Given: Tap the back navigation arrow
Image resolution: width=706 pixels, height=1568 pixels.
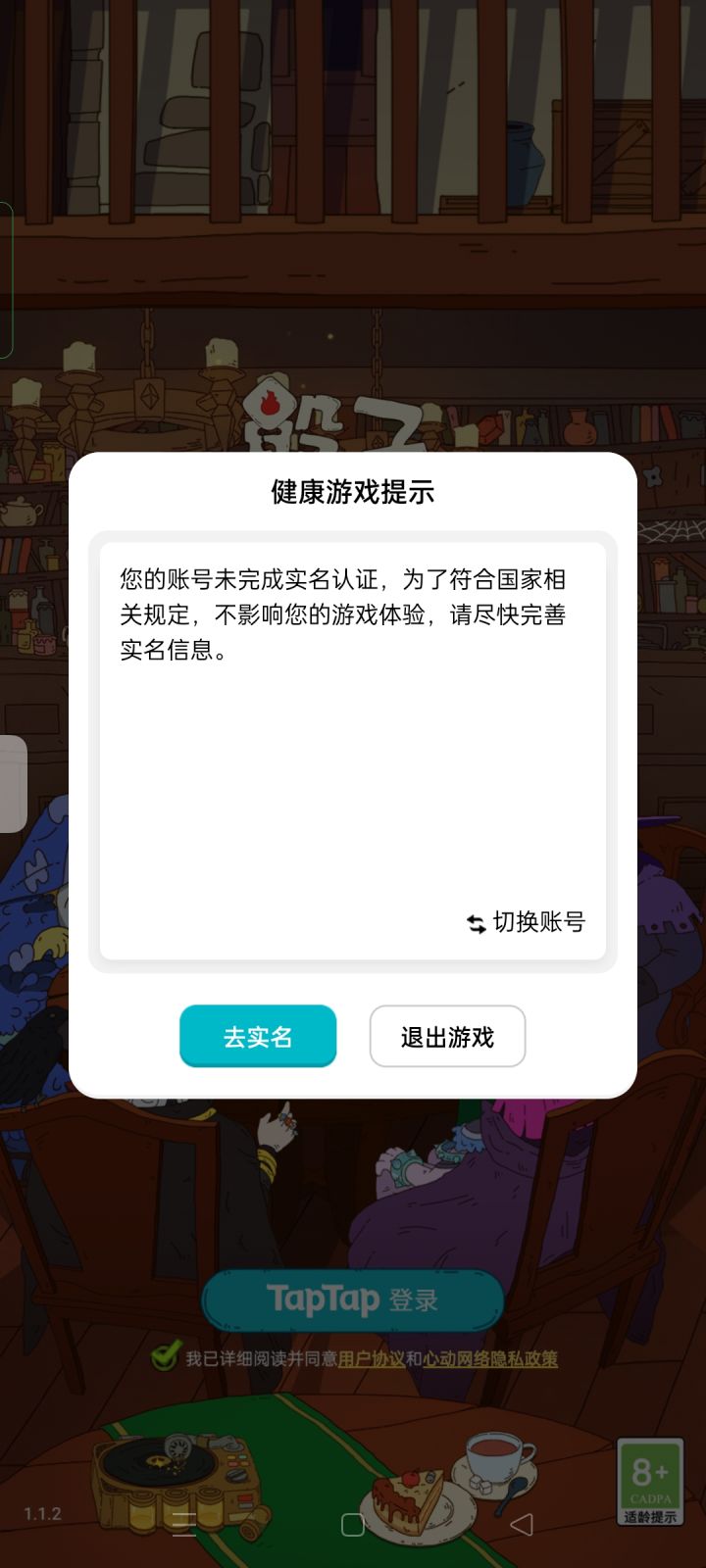Looking at the screenshot, I should pyautogui.click(x=521, y=1525).
